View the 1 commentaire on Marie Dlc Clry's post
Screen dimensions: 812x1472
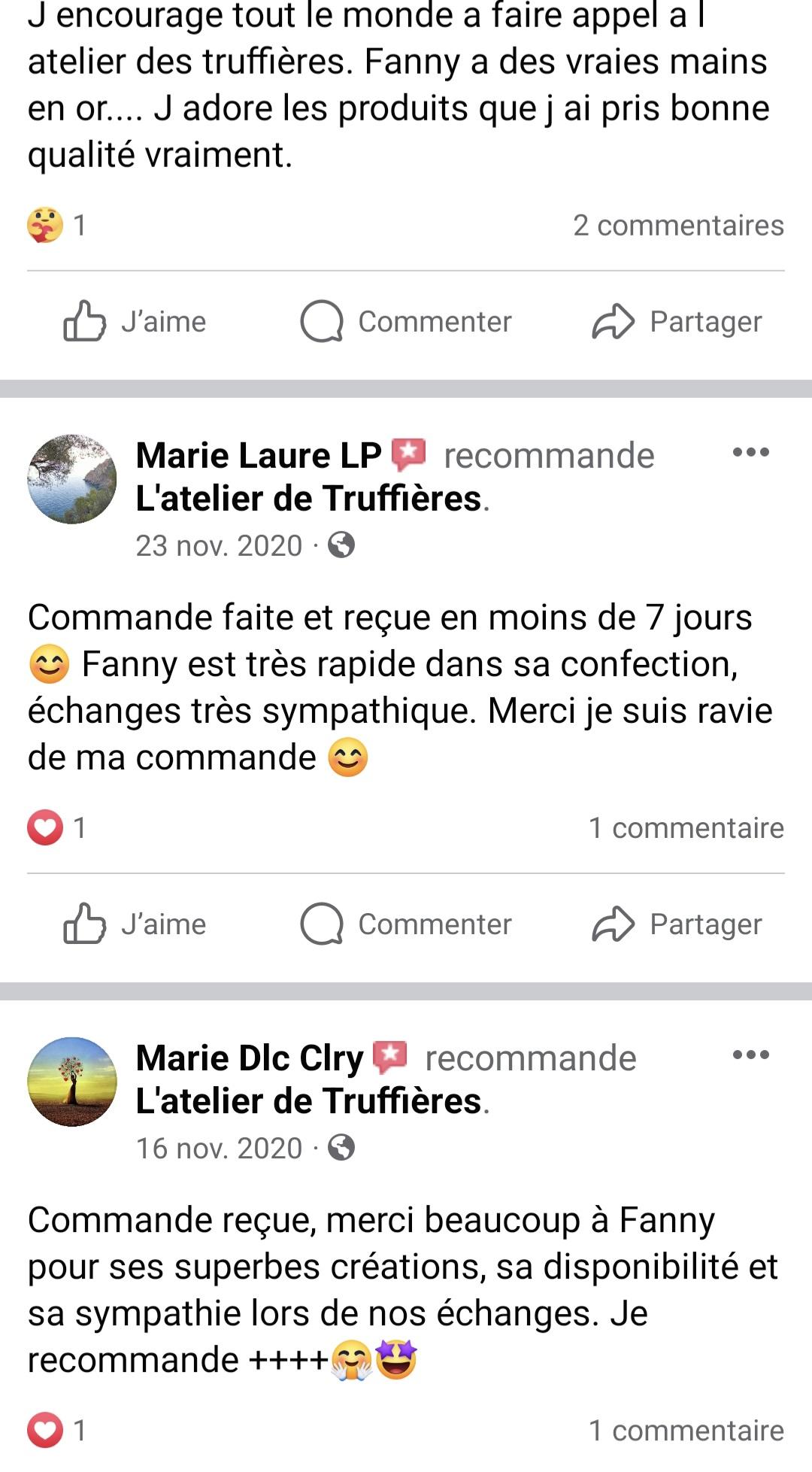click(686, 1431)
